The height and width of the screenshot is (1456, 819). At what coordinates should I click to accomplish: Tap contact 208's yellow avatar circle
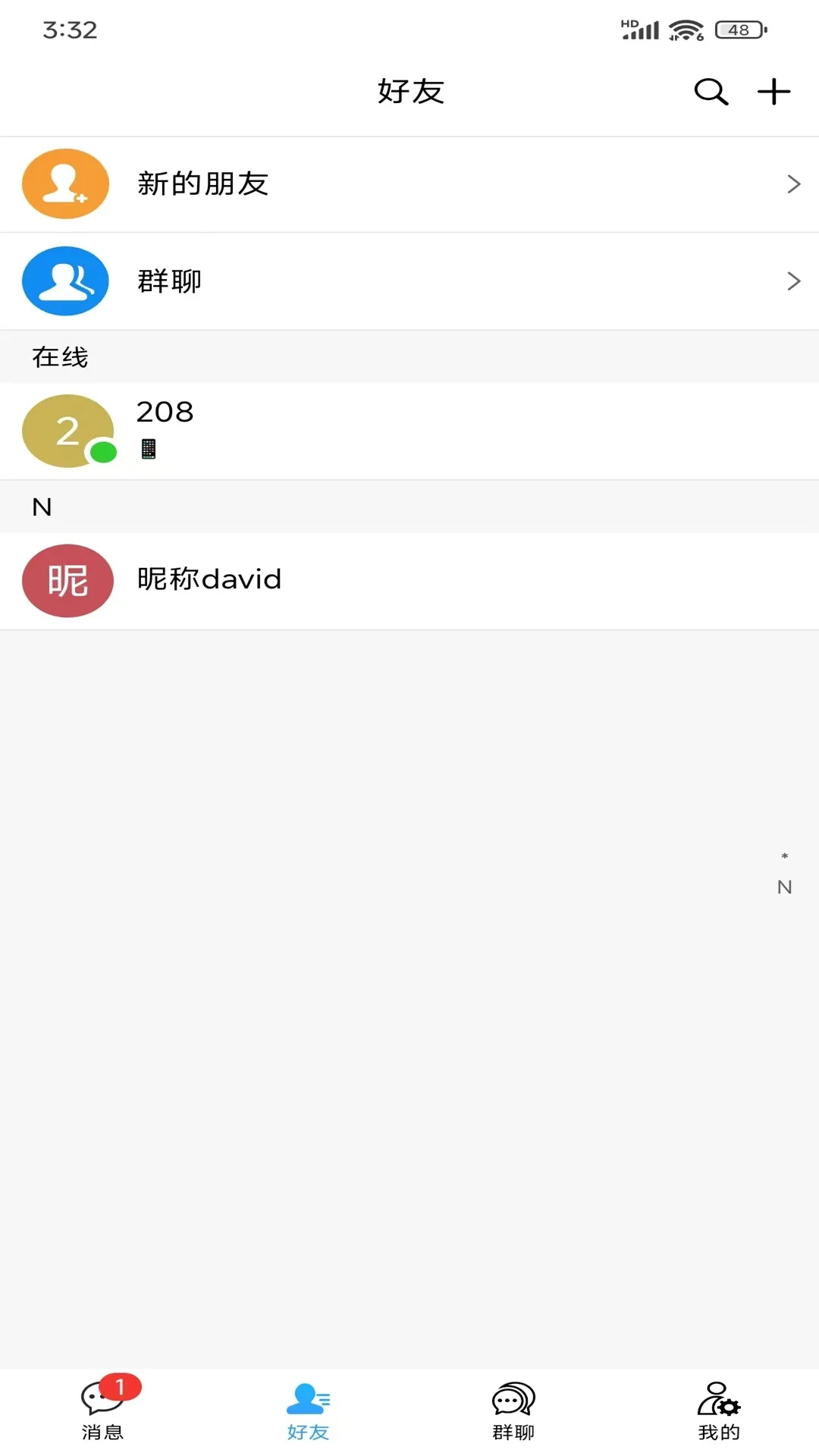[67, 431]
